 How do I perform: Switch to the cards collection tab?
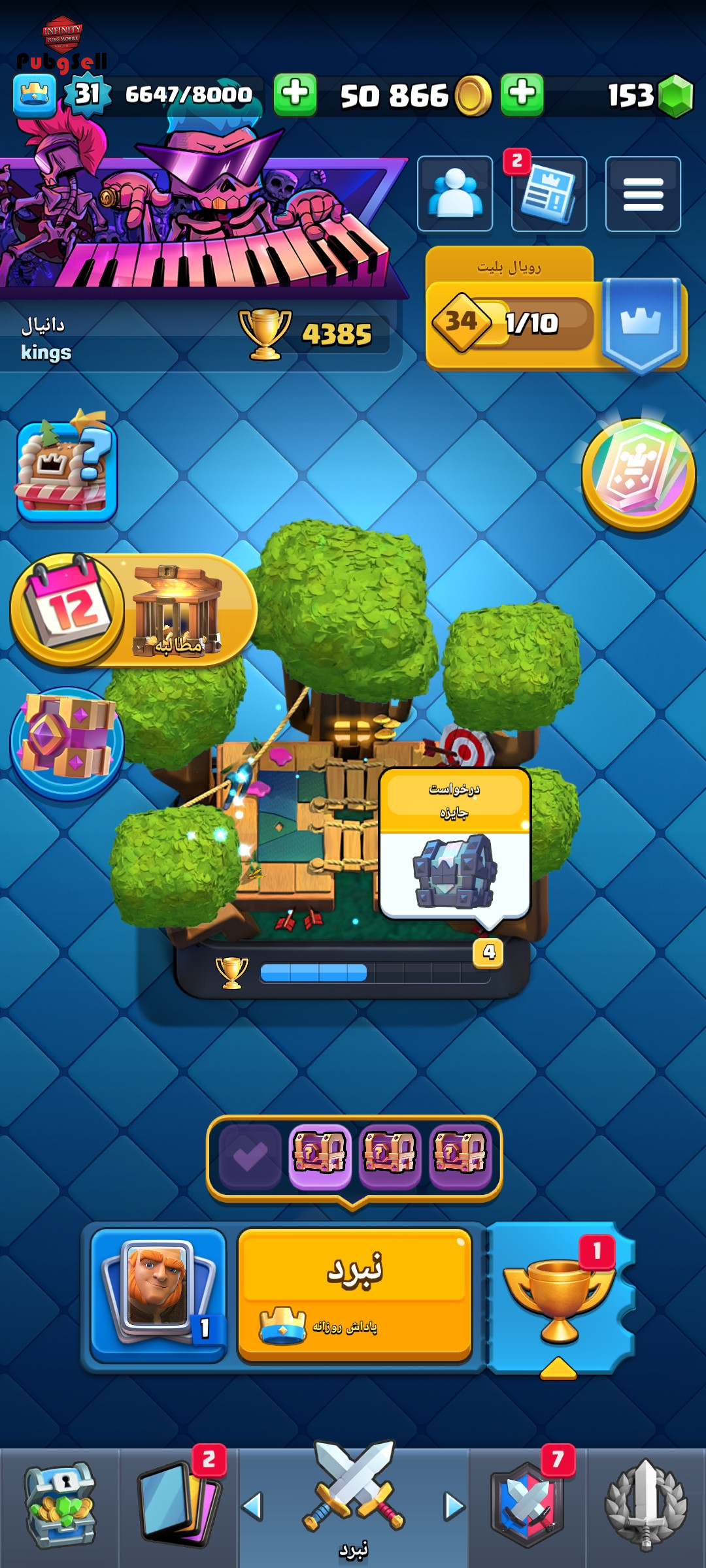click(178, 1505)
